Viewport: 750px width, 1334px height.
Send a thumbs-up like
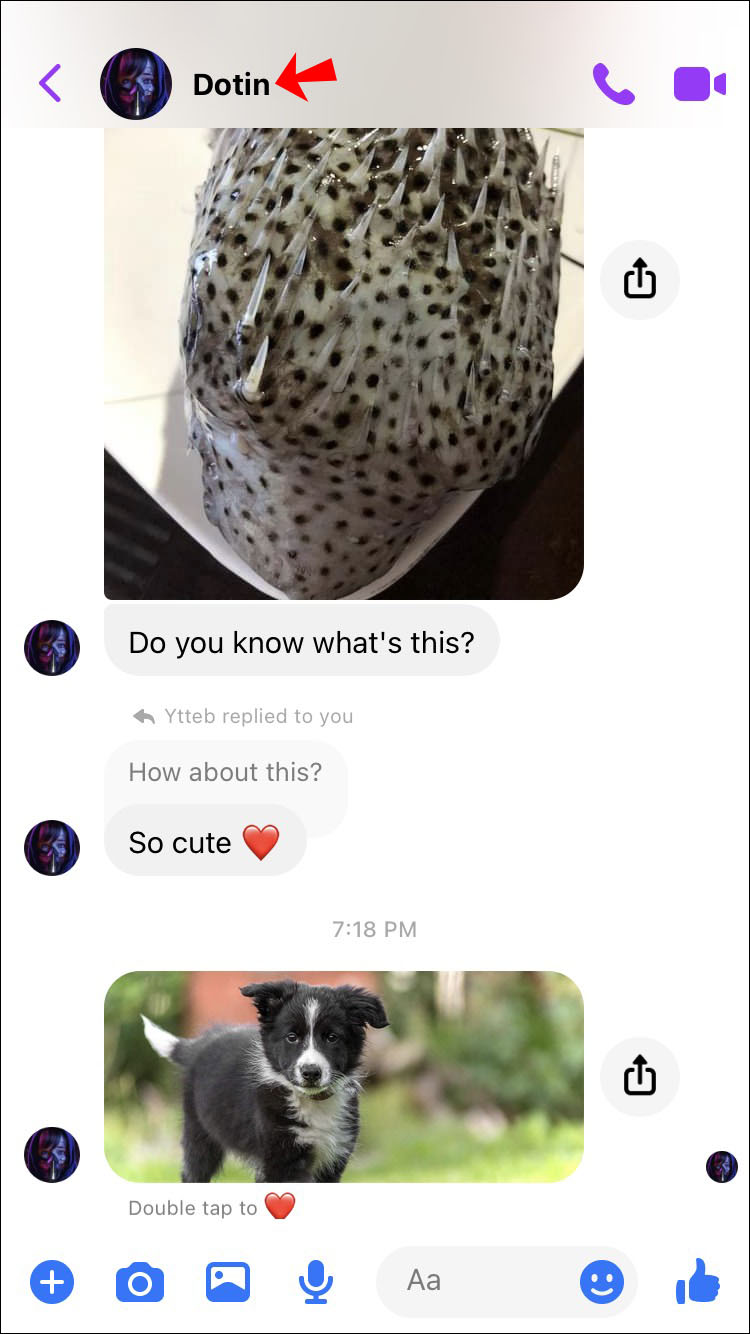point(698,1281)
